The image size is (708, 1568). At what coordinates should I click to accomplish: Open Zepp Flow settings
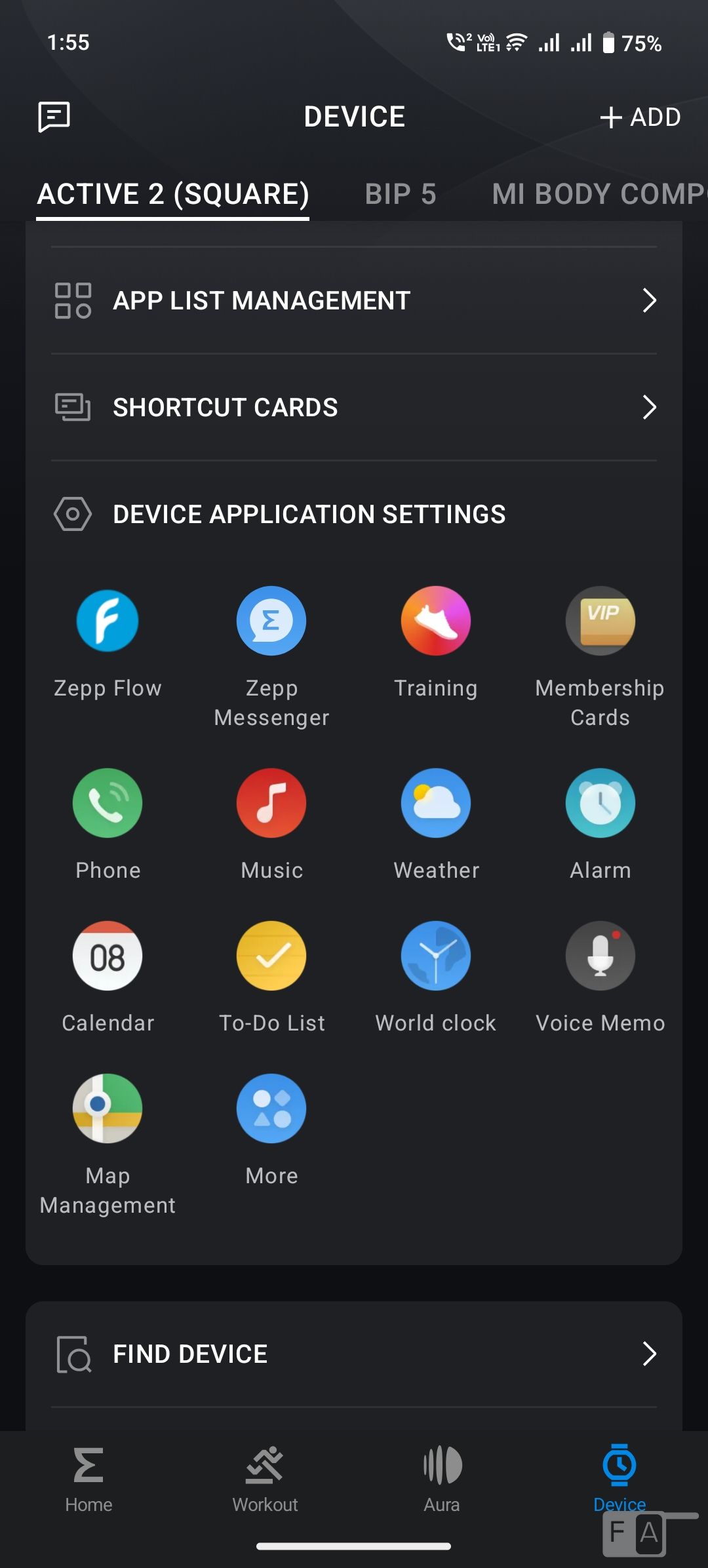(x=108, y=621)
